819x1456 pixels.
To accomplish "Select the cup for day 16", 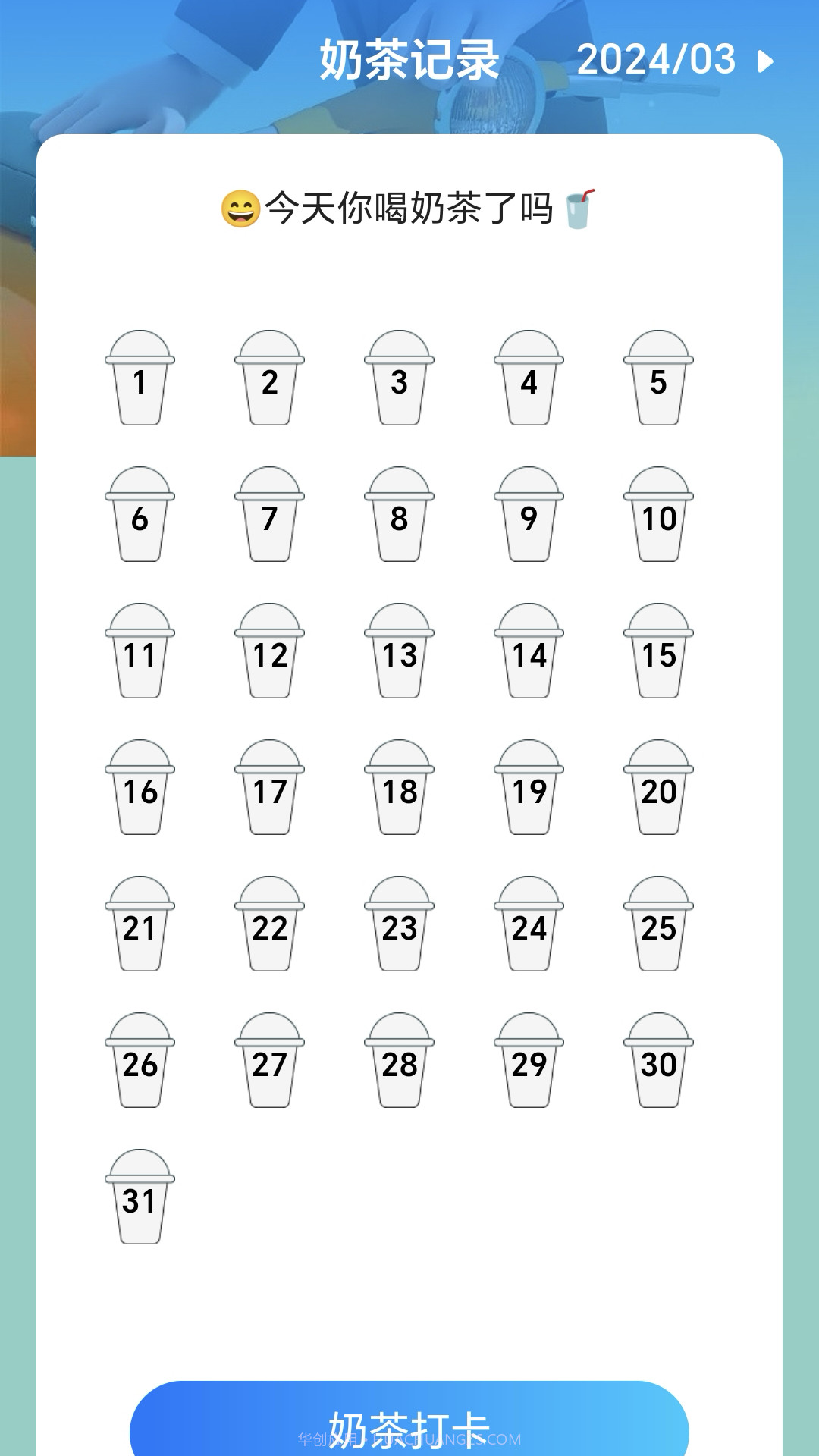I will point(140,788).
